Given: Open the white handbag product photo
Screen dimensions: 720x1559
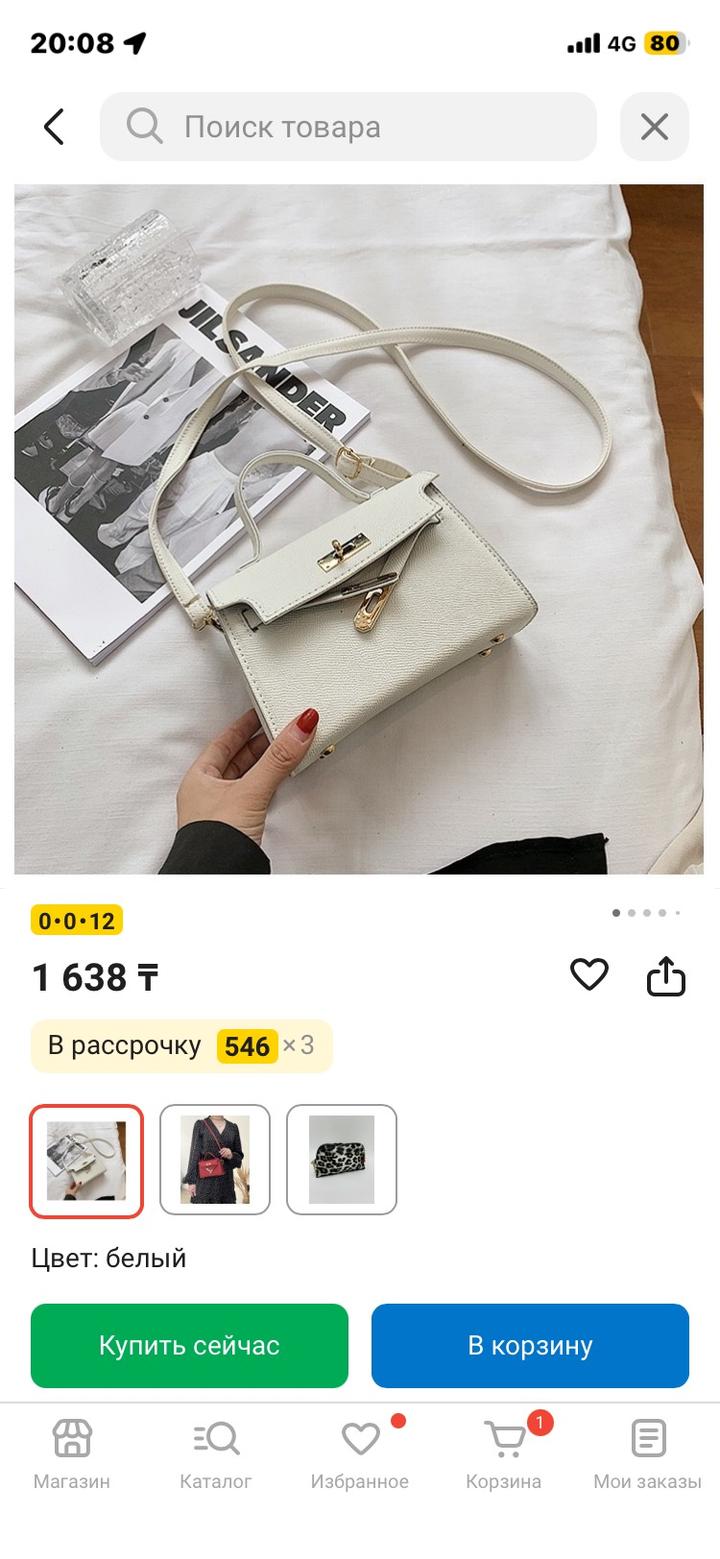Looking at the screenshot, I should pos(359,529).
